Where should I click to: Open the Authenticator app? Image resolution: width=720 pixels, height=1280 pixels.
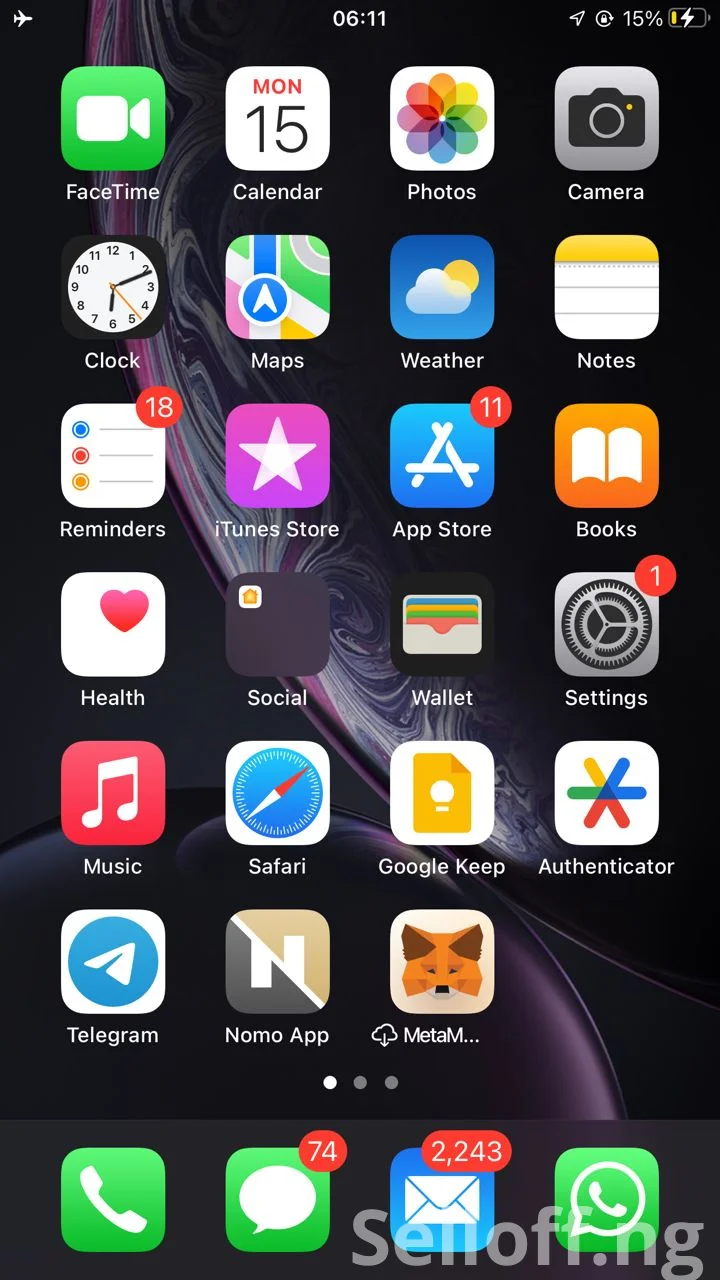606,794
